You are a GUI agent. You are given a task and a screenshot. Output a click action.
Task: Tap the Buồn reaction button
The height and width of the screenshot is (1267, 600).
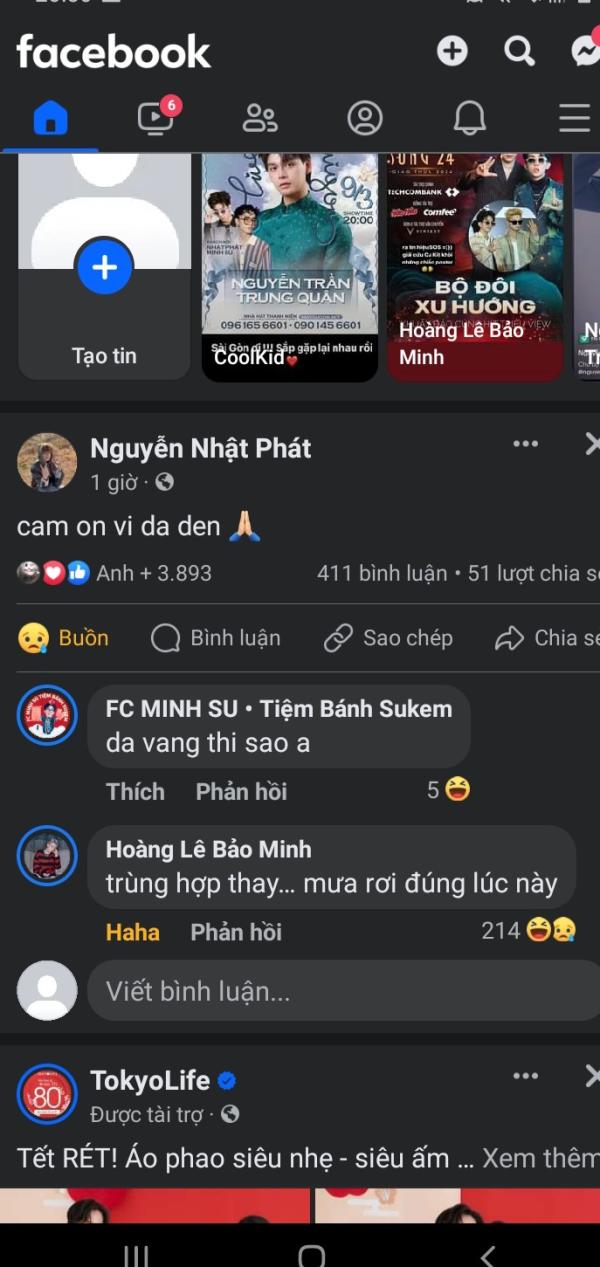point(63,638)
